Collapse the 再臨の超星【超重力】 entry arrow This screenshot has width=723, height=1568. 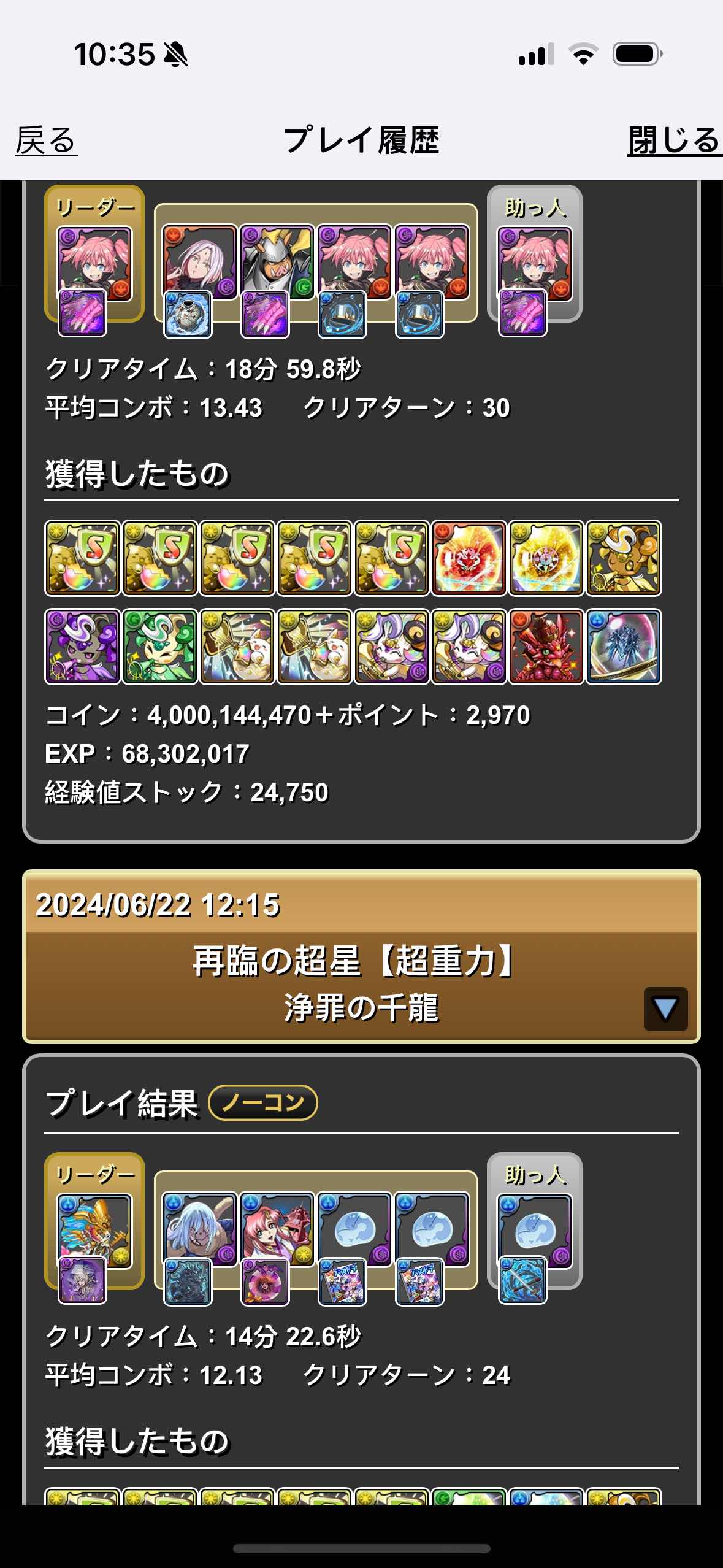tap(665, 1008)
